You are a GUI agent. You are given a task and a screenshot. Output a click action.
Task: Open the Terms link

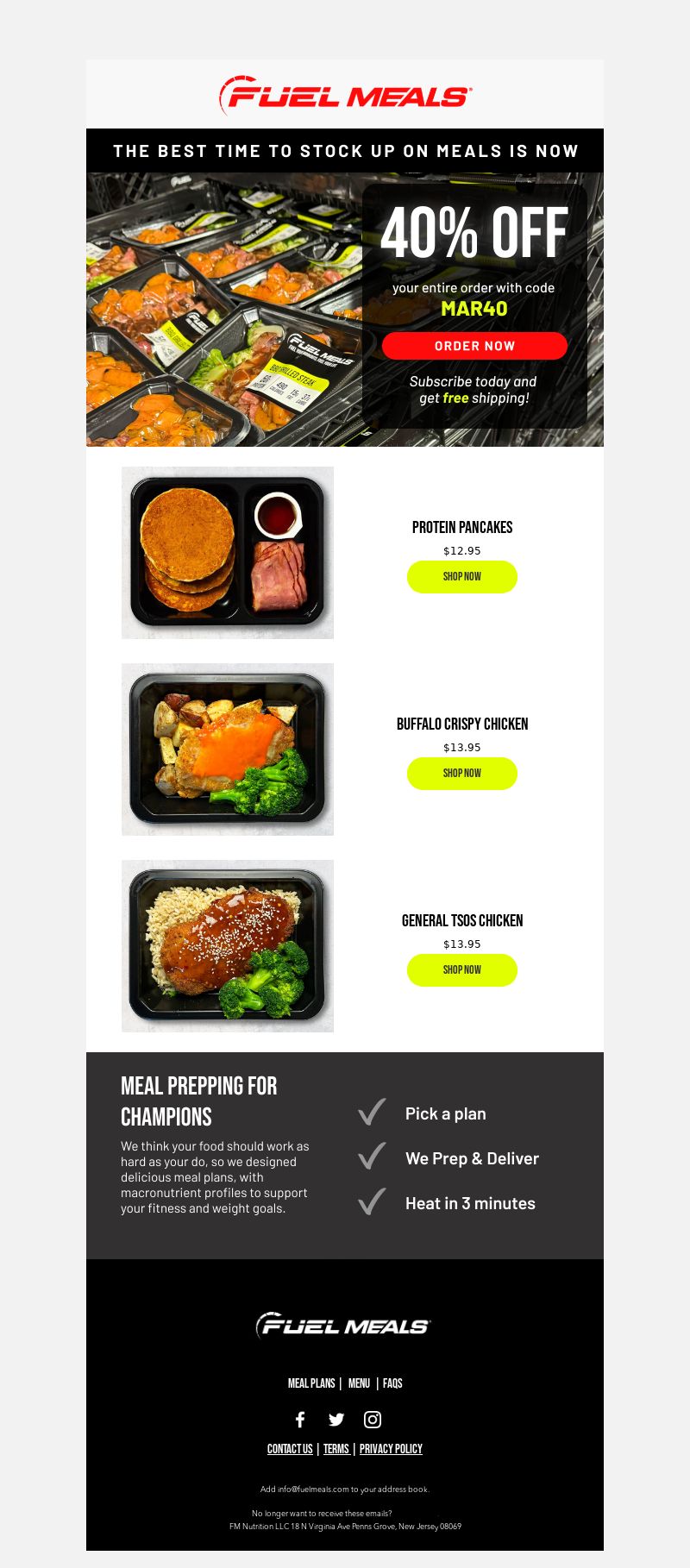click(x=336, y=1448)
